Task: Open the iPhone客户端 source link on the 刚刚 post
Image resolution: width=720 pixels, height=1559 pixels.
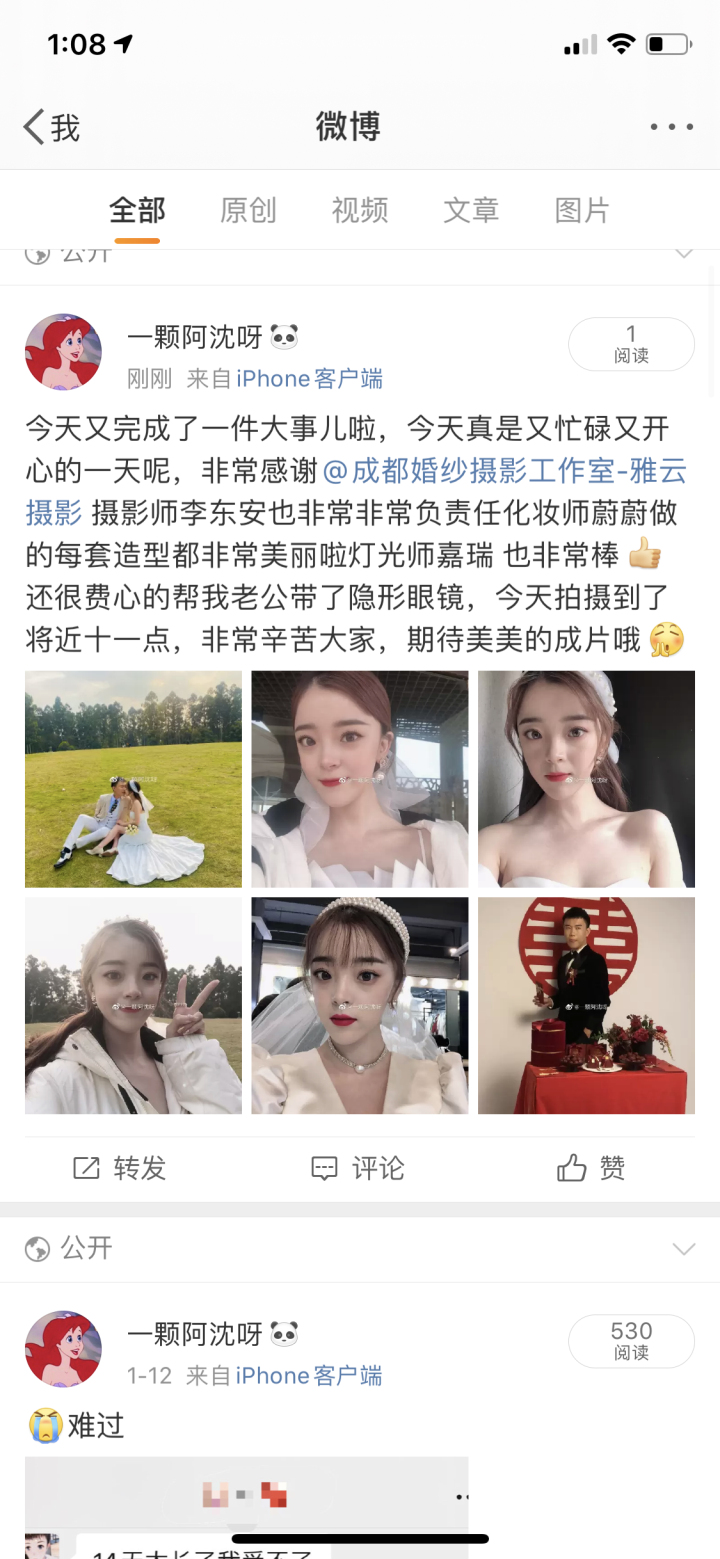Action: (x=309, y=379)
